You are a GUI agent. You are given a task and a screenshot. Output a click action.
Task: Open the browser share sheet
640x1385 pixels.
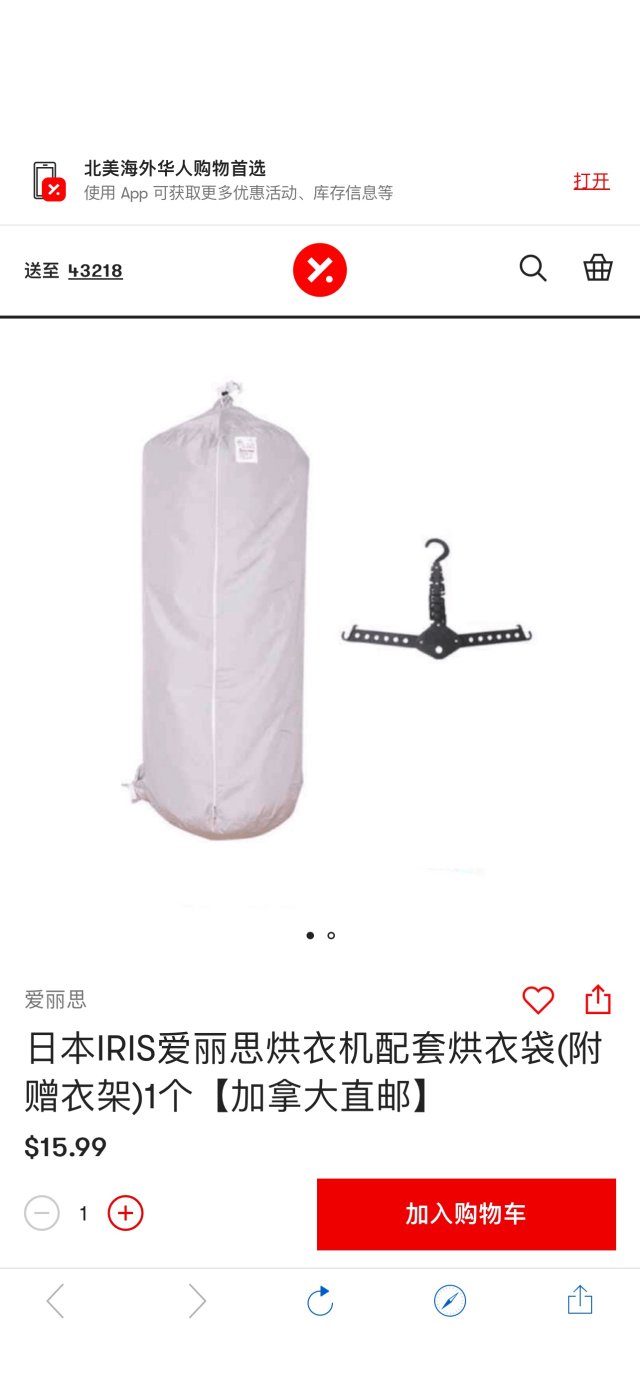tap(580, 1300)
